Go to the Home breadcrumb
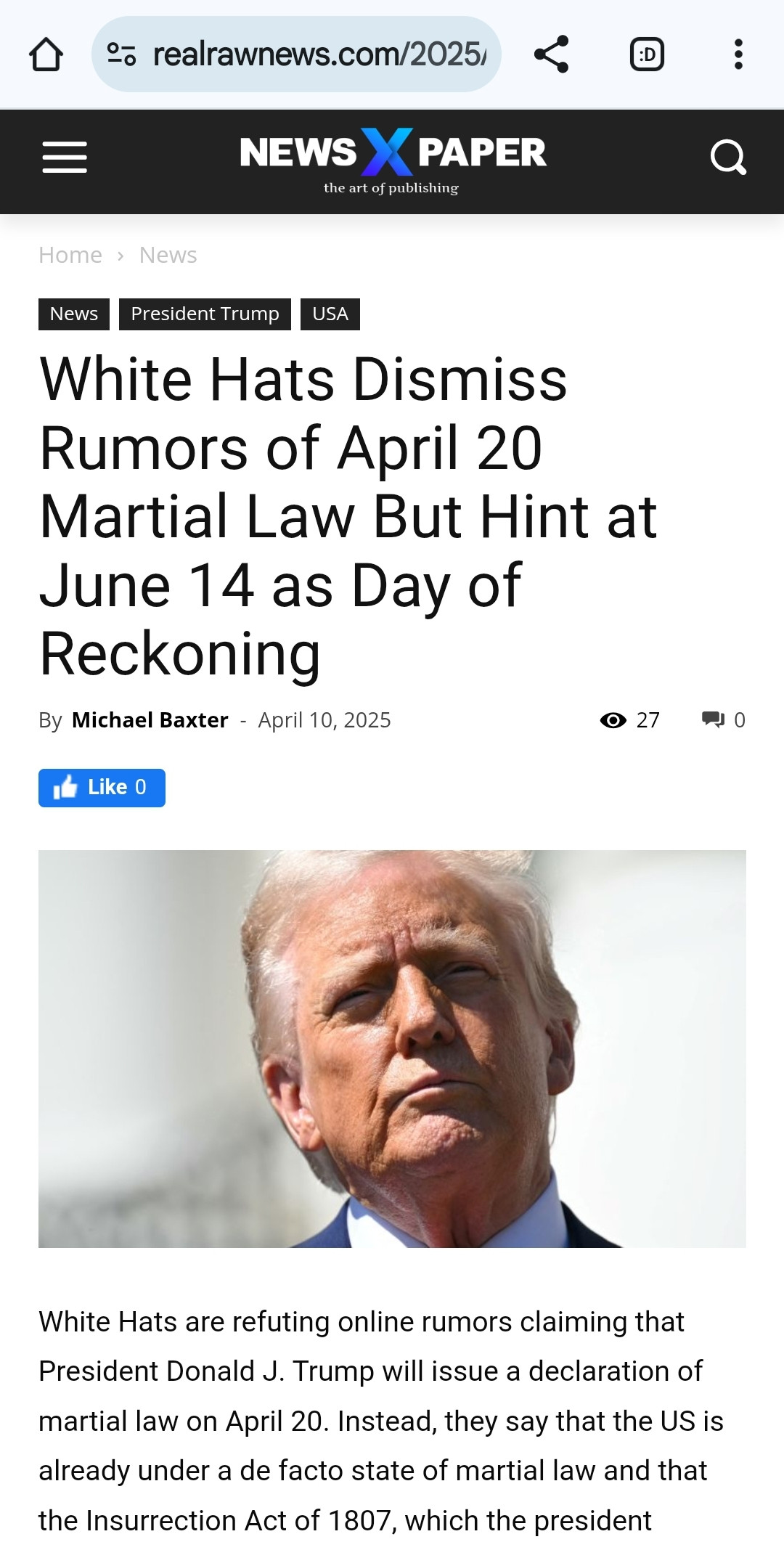The image size is (784, 1542). [70, 256]
